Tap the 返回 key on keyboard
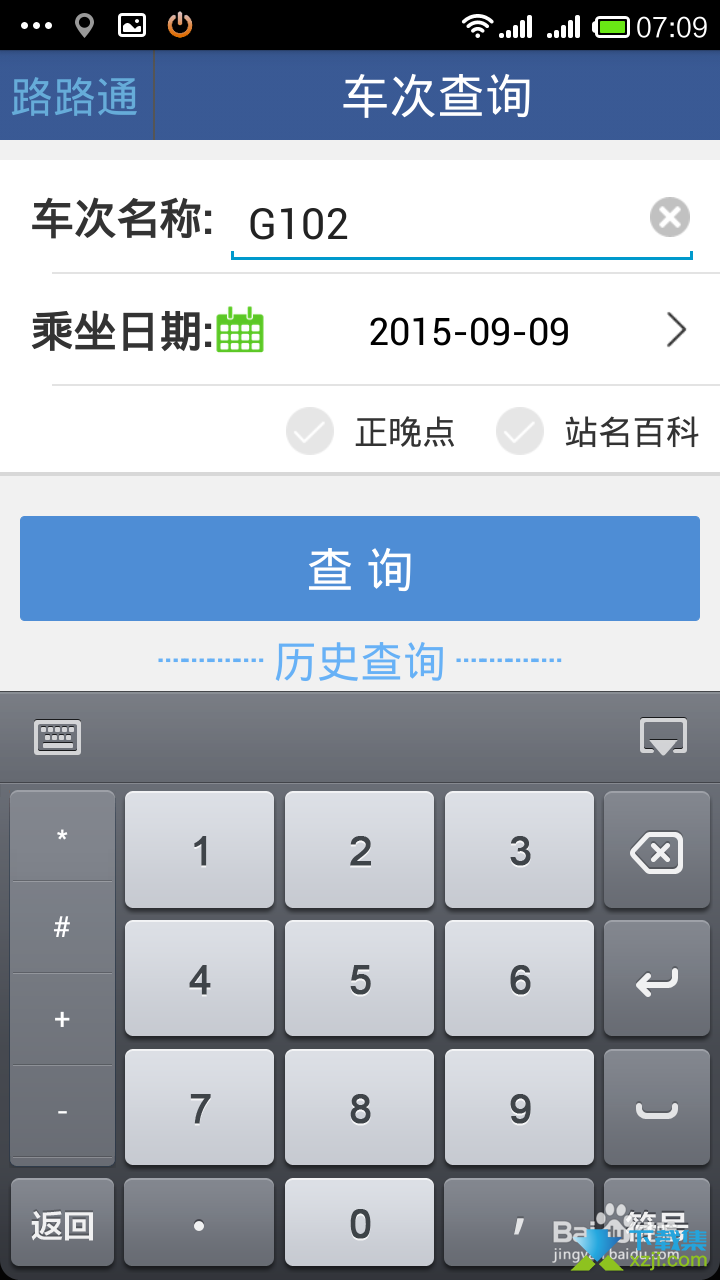720x1280 pixels. click(62, 1224)
